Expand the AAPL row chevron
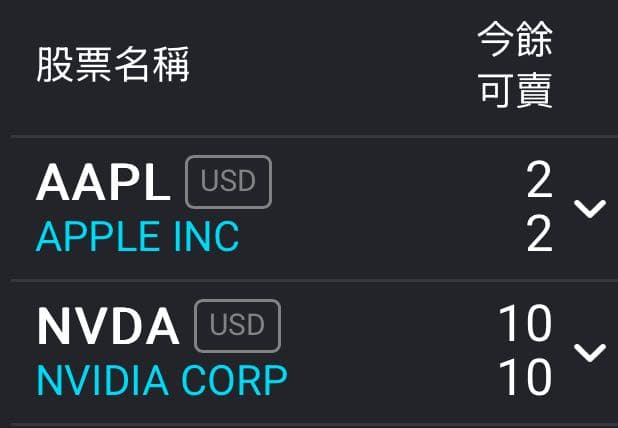Image resolution: width=618 pixels, height=428 pixels. click(x=590, y=208)
